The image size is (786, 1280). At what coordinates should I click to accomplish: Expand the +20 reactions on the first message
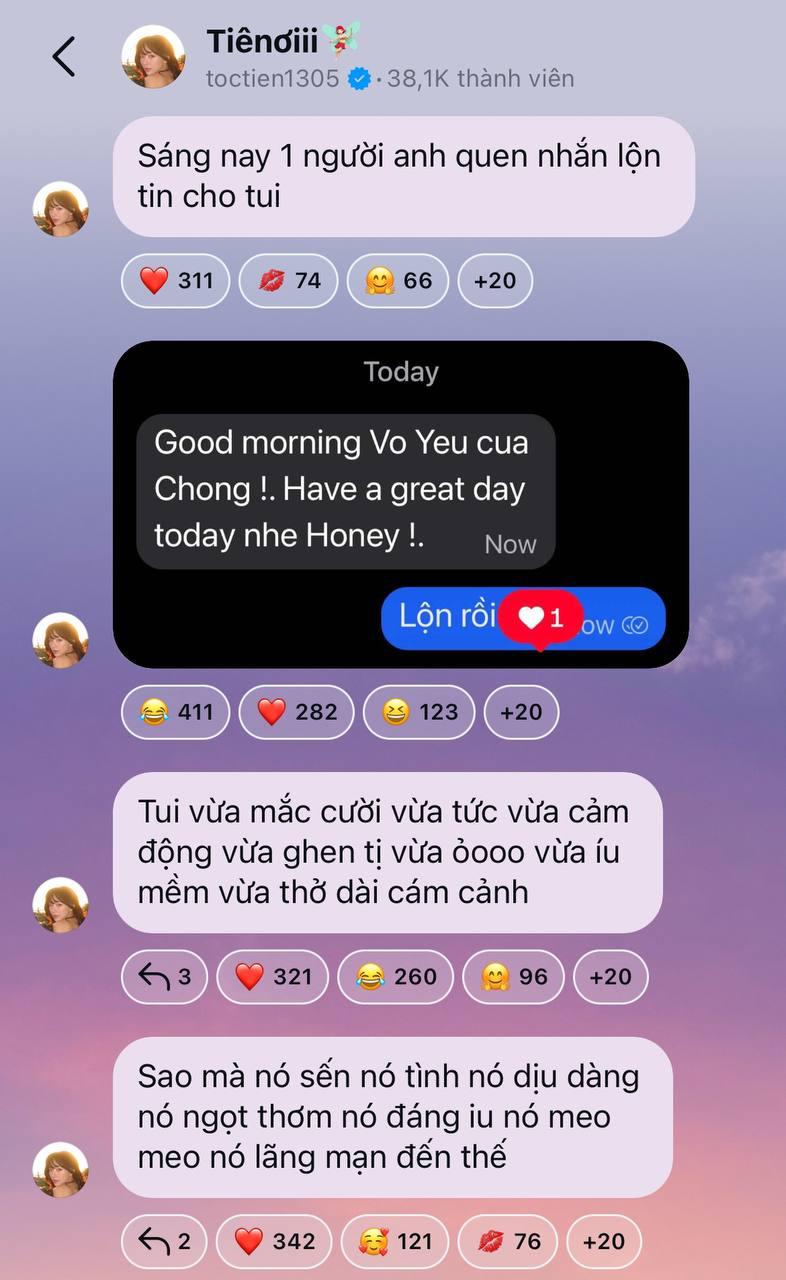click(x=496, y=281)
